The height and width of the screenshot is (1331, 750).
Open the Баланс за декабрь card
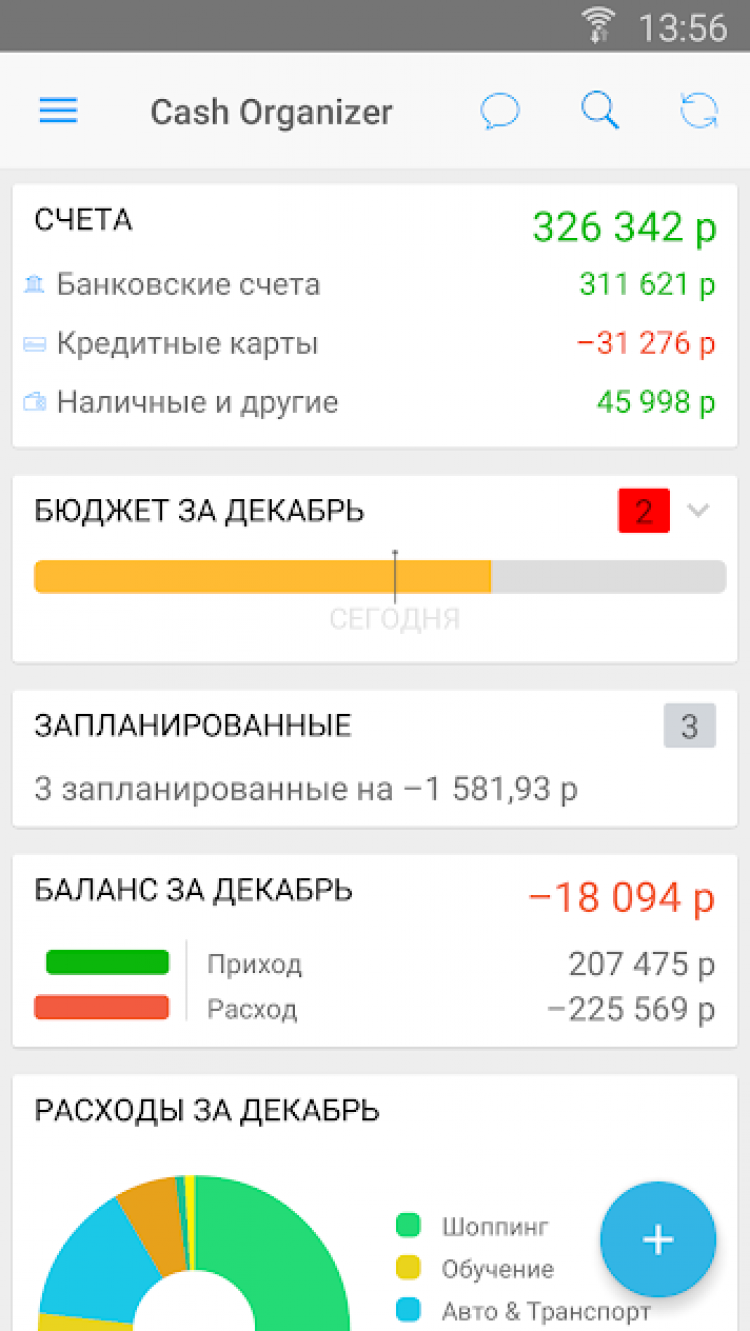click(x=374, y=950)
